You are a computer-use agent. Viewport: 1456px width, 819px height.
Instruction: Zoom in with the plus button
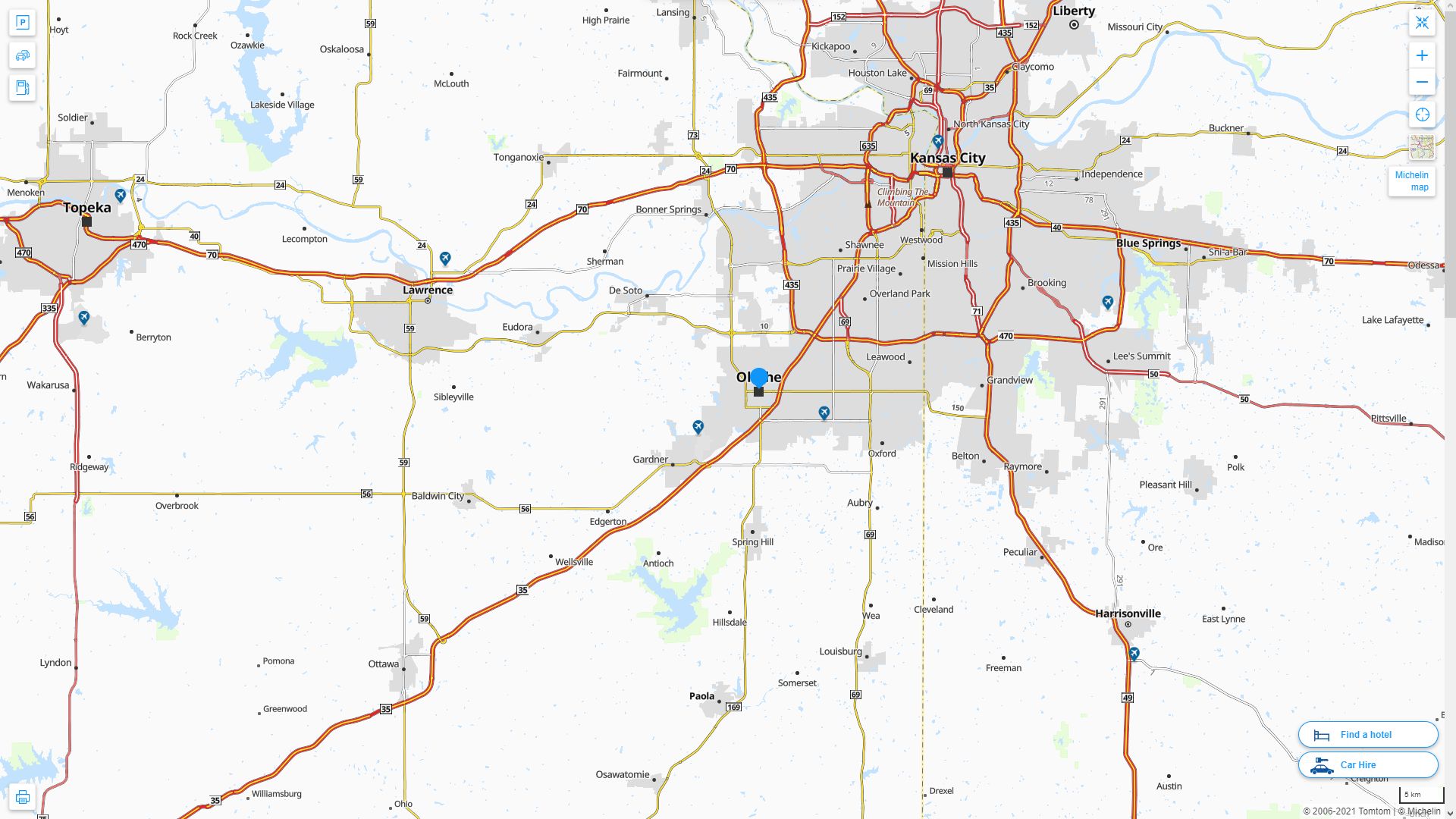point(1422,55)
